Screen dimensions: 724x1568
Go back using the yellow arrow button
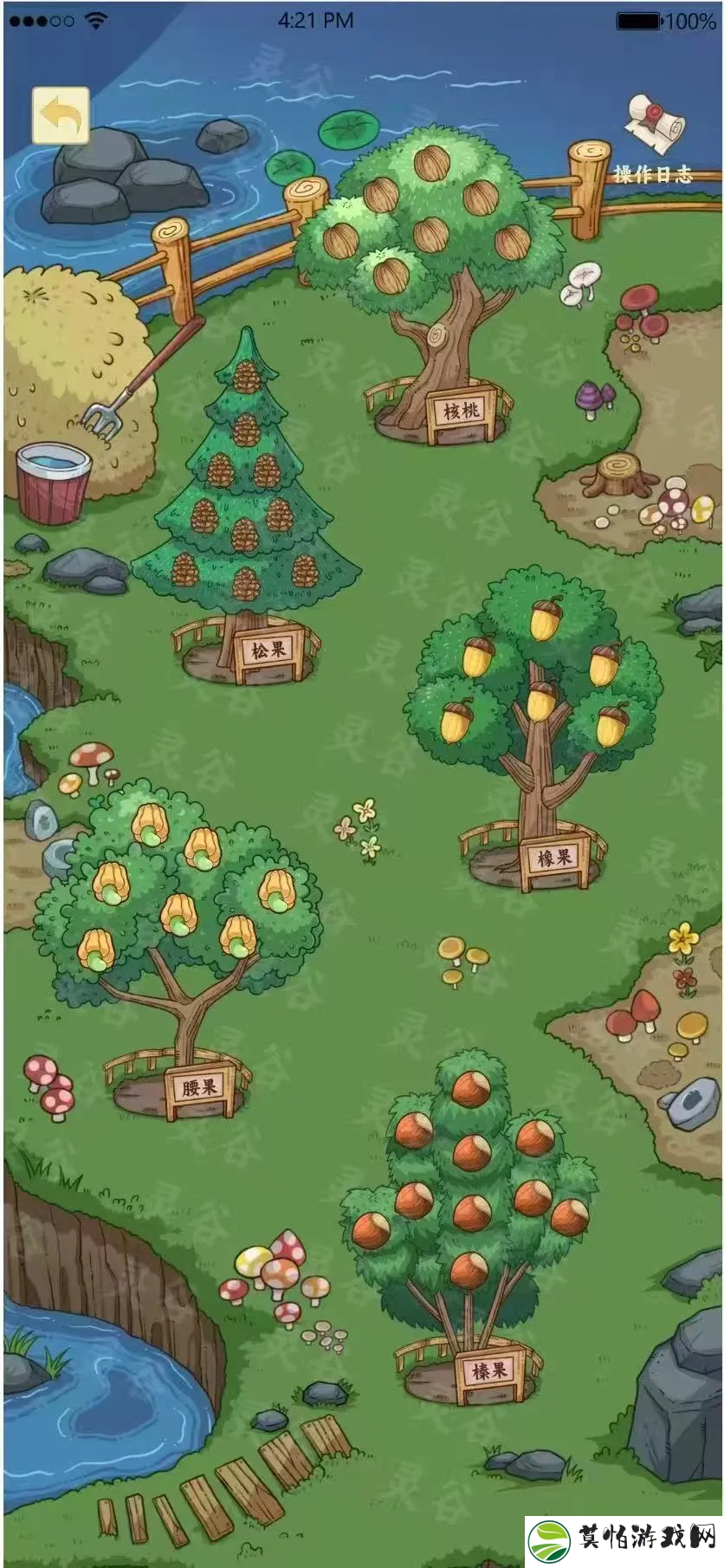coord(61,115)
